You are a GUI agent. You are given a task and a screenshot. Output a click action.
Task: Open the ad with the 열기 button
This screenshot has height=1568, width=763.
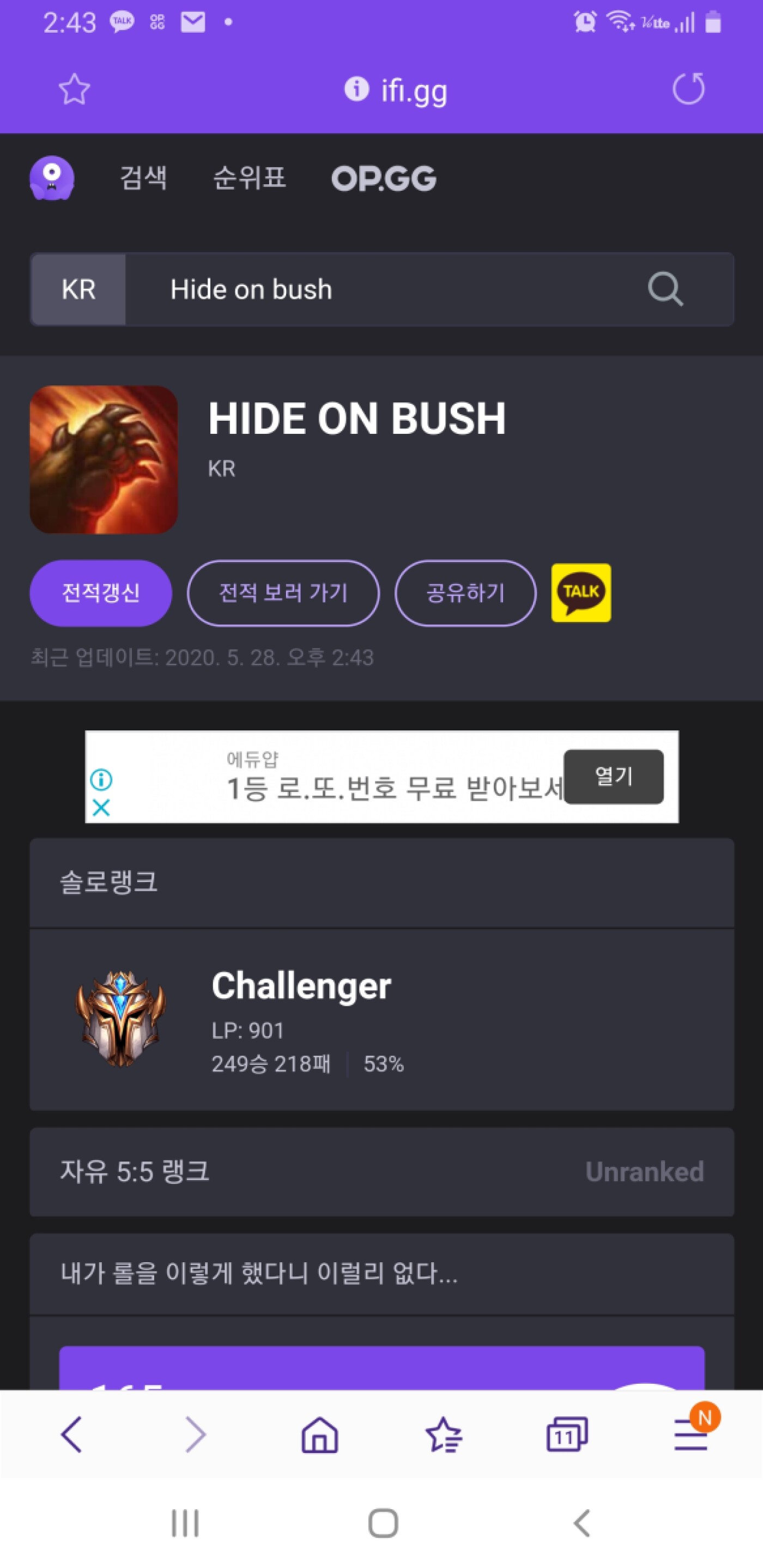click(x=613, y=776)
